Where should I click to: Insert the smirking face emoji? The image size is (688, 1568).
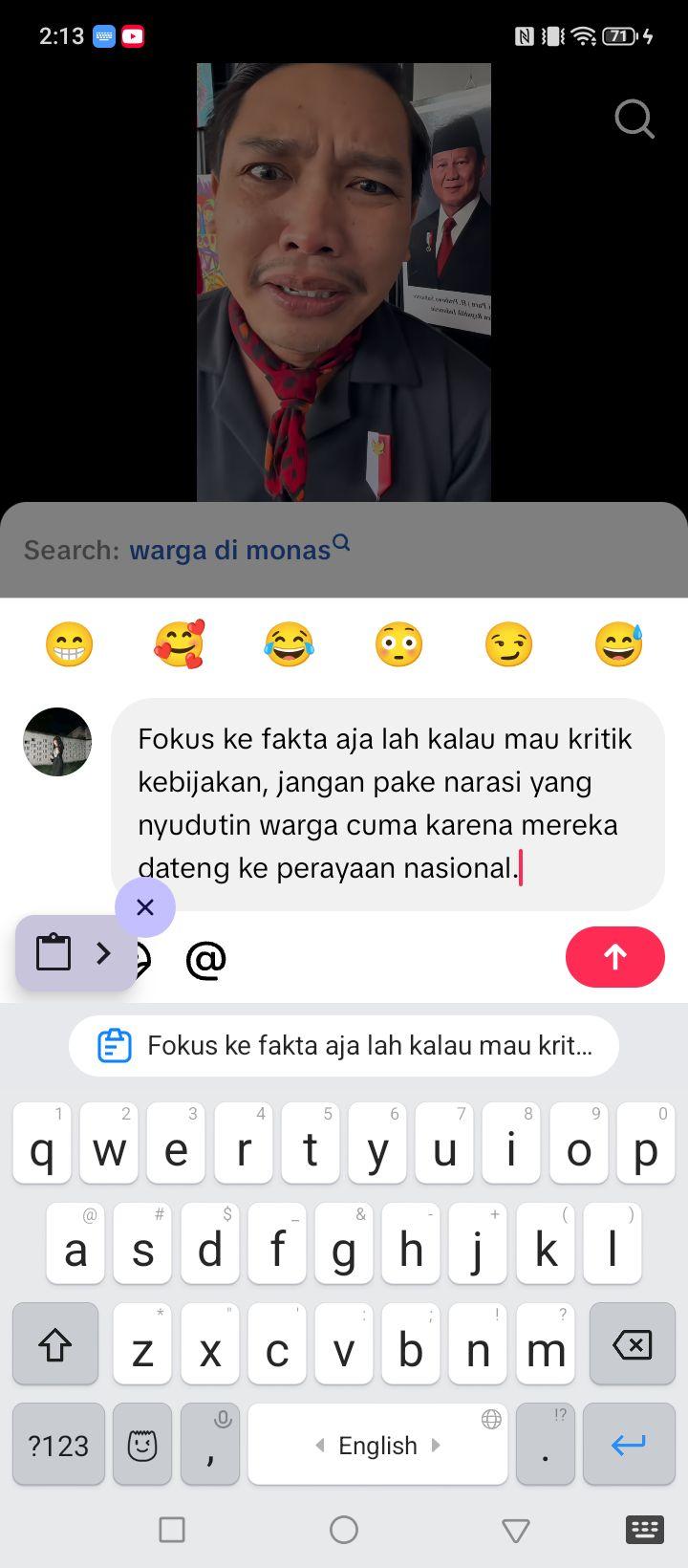[508, 644]
